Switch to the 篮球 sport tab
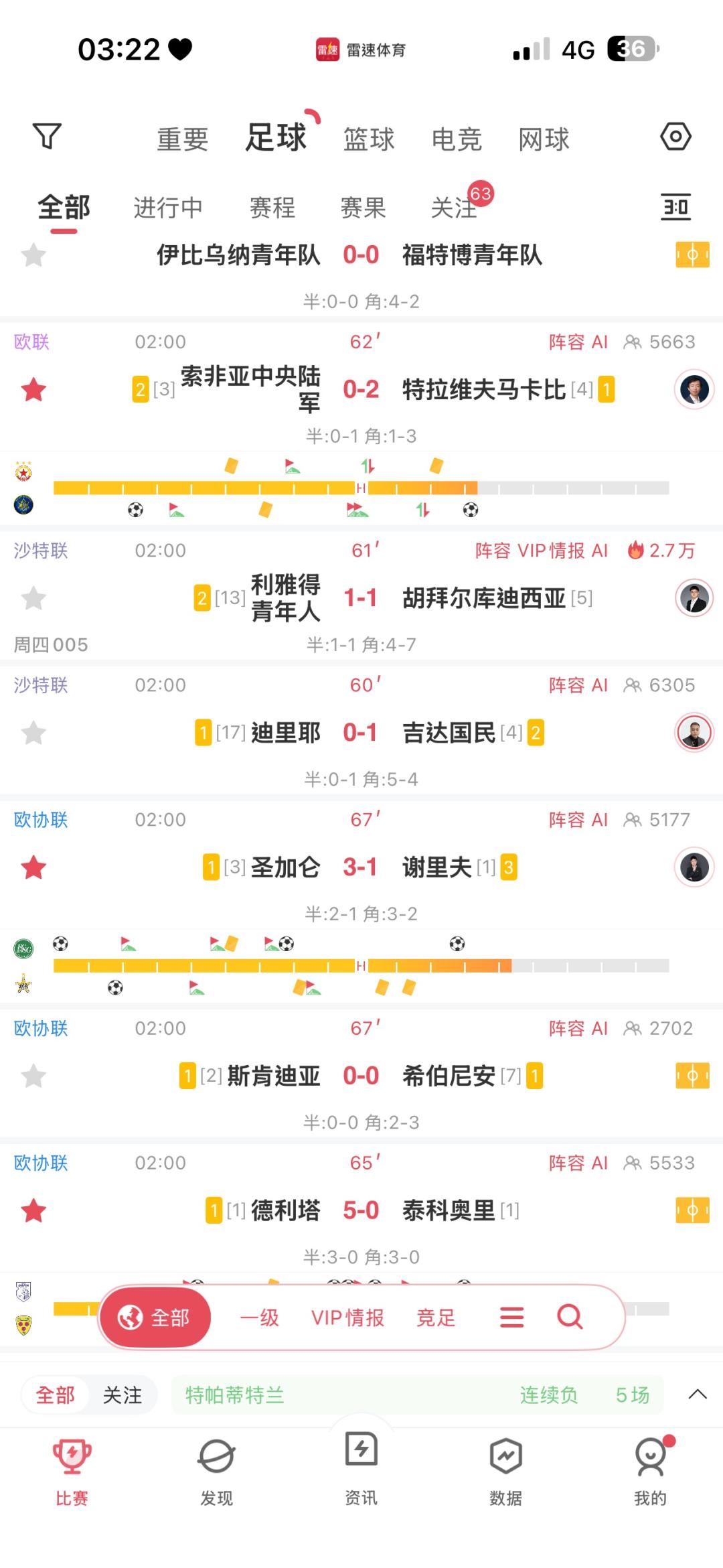Screen dimensions: 723x1568 coord(369,139)
